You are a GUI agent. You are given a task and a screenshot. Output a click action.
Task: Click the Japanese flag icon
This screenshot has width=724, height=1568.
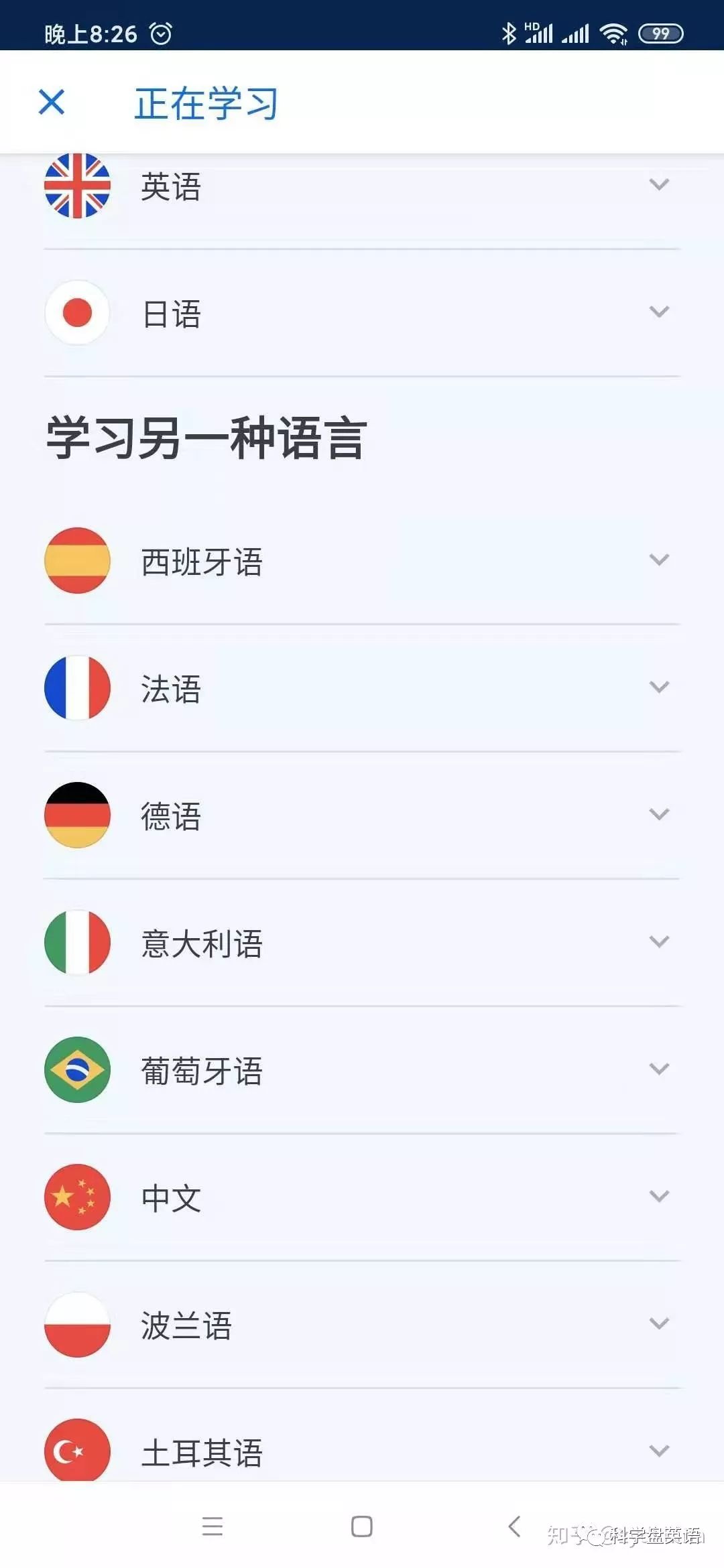pyautogui.click(x=76, y=313)
